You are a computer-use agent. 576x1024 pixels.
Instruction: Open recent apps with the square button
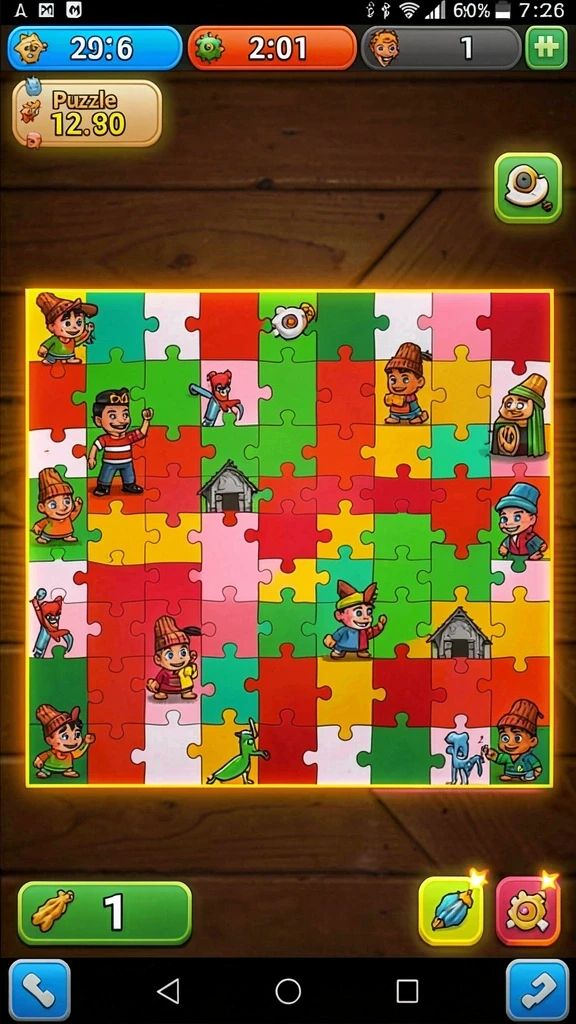(x=408, y=991)
